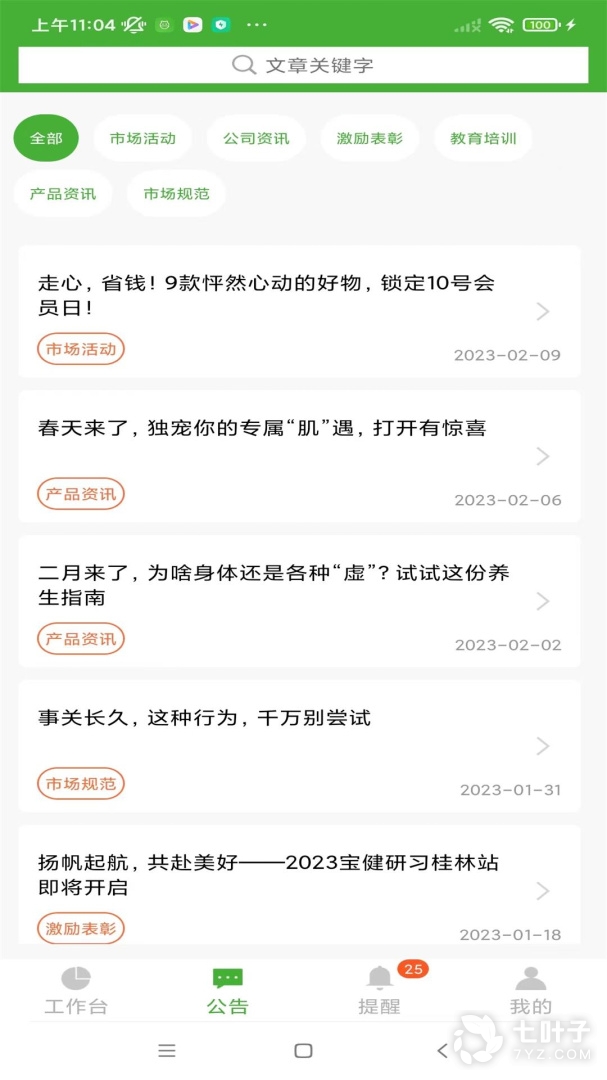This screenshot has height=1080, width=607.
Task: Open the 二月来了 health guide article
Action: pyautogui.click(x=299, y=600)
